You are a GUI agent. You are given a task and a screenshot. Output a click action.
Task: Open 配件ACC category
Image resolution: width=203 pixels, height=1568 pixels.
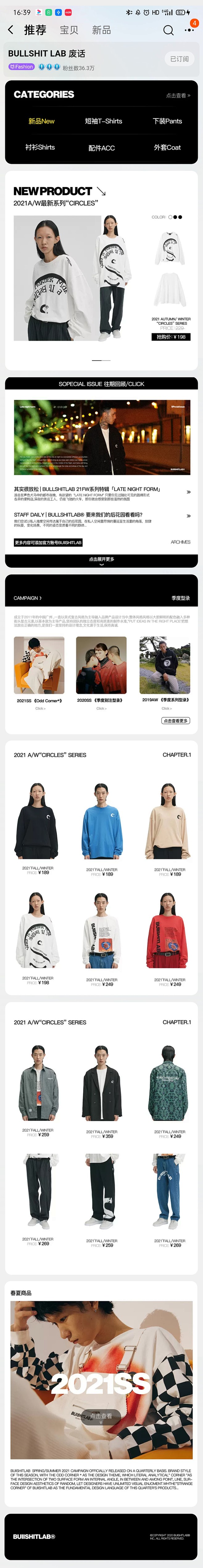click(x=101, y=148)
